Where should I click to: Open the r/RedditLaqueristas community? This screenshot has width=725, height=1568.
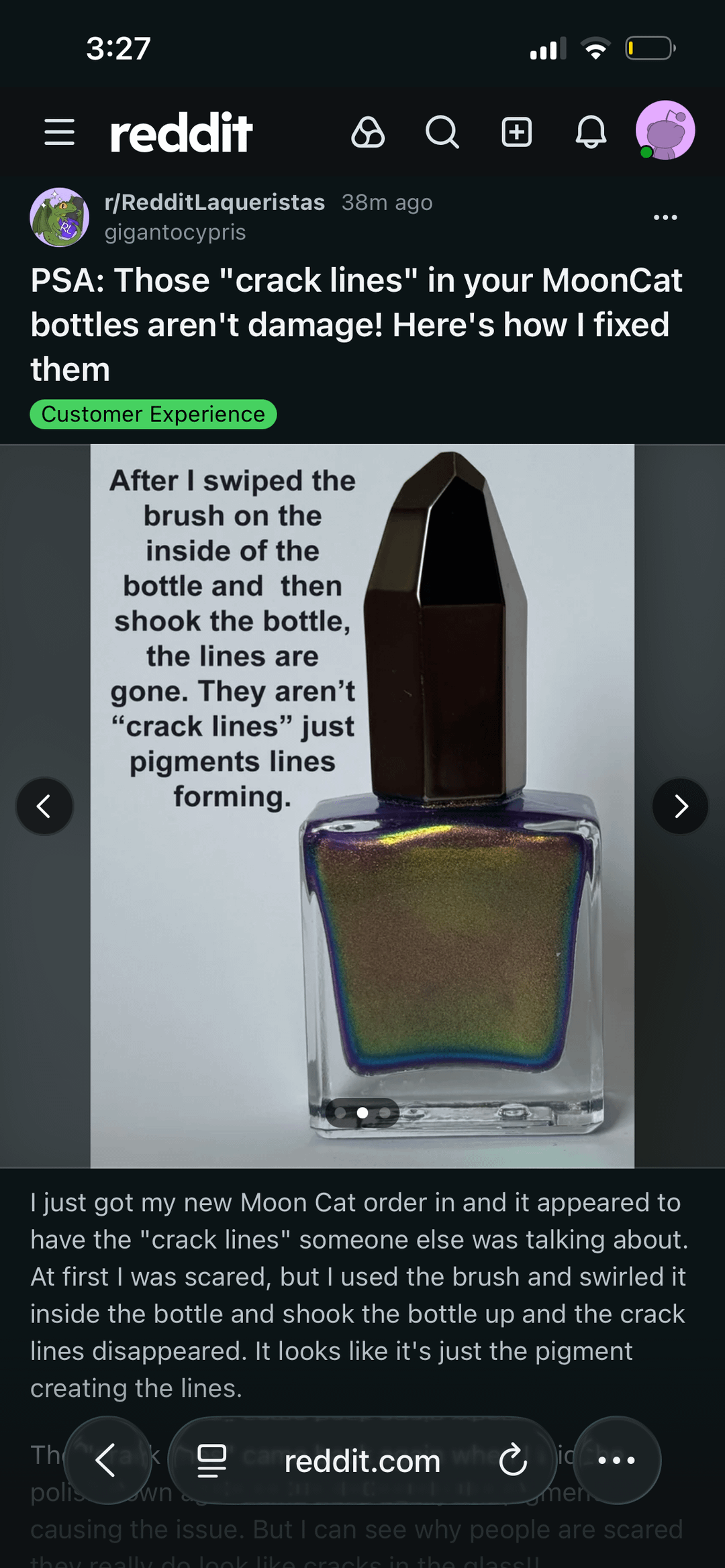[215, 202]
